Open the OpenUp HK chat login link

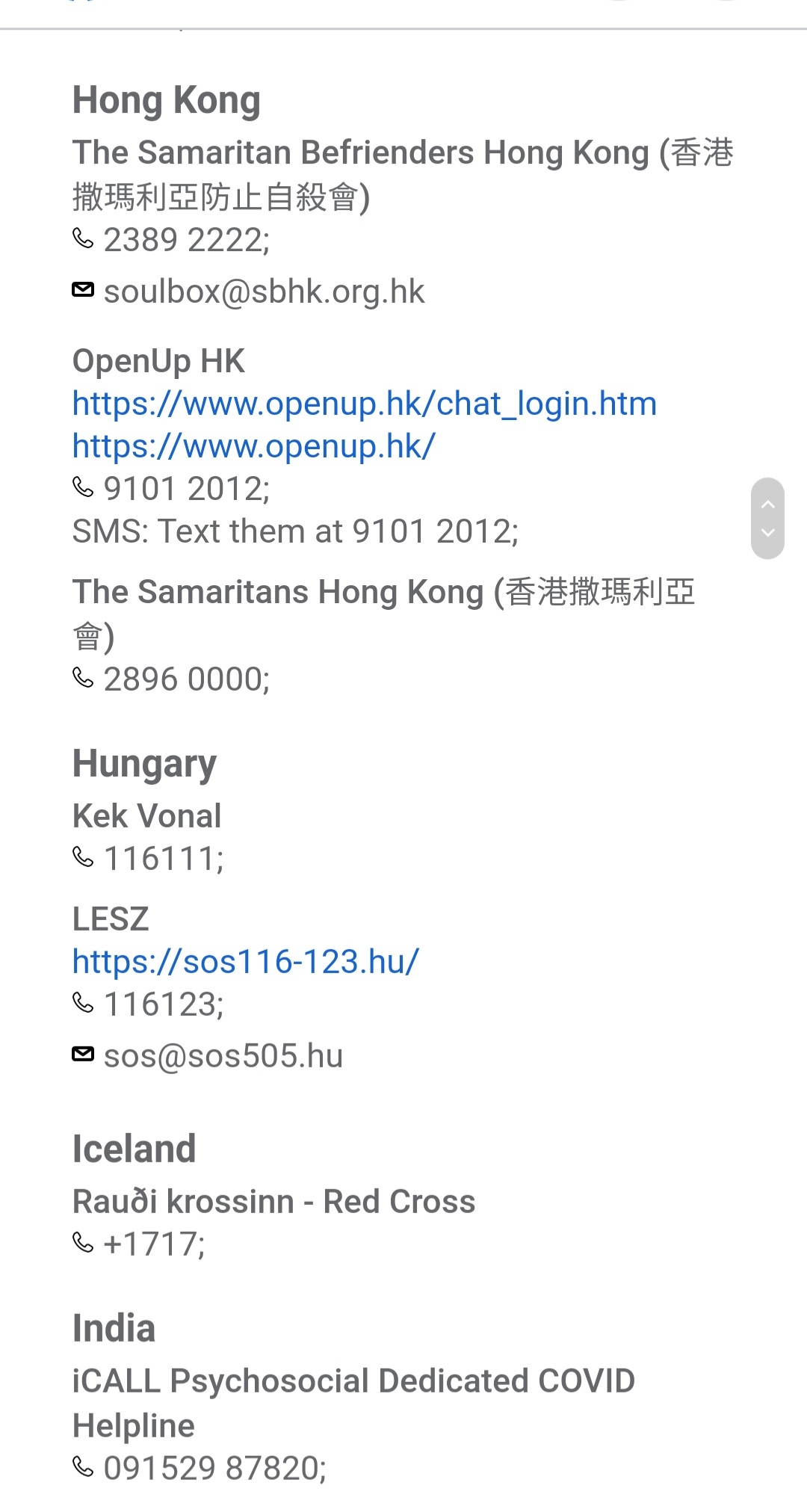[364, 404]
